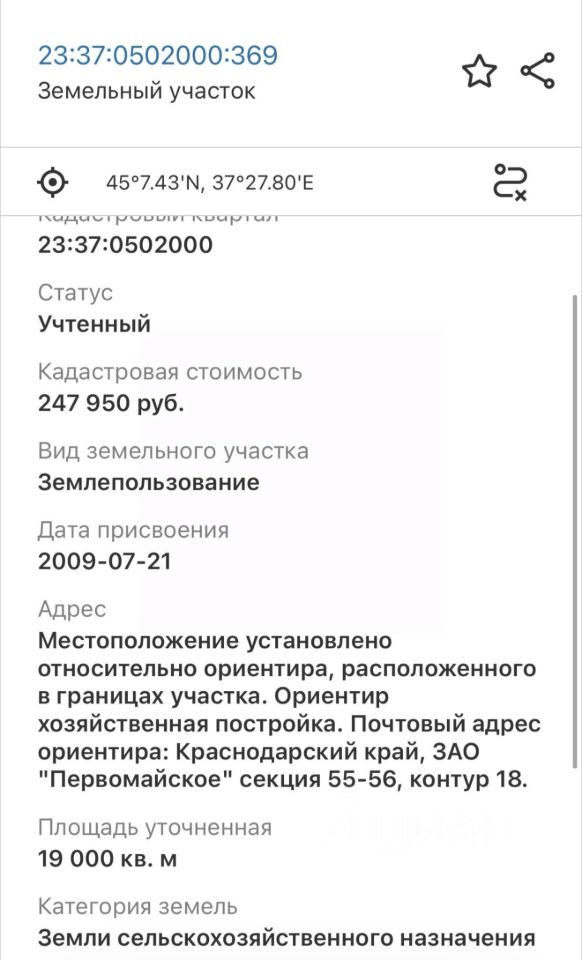Add this land plot to favorites
The height and width of the screenshot is (960, 582).
pos(479,72)
